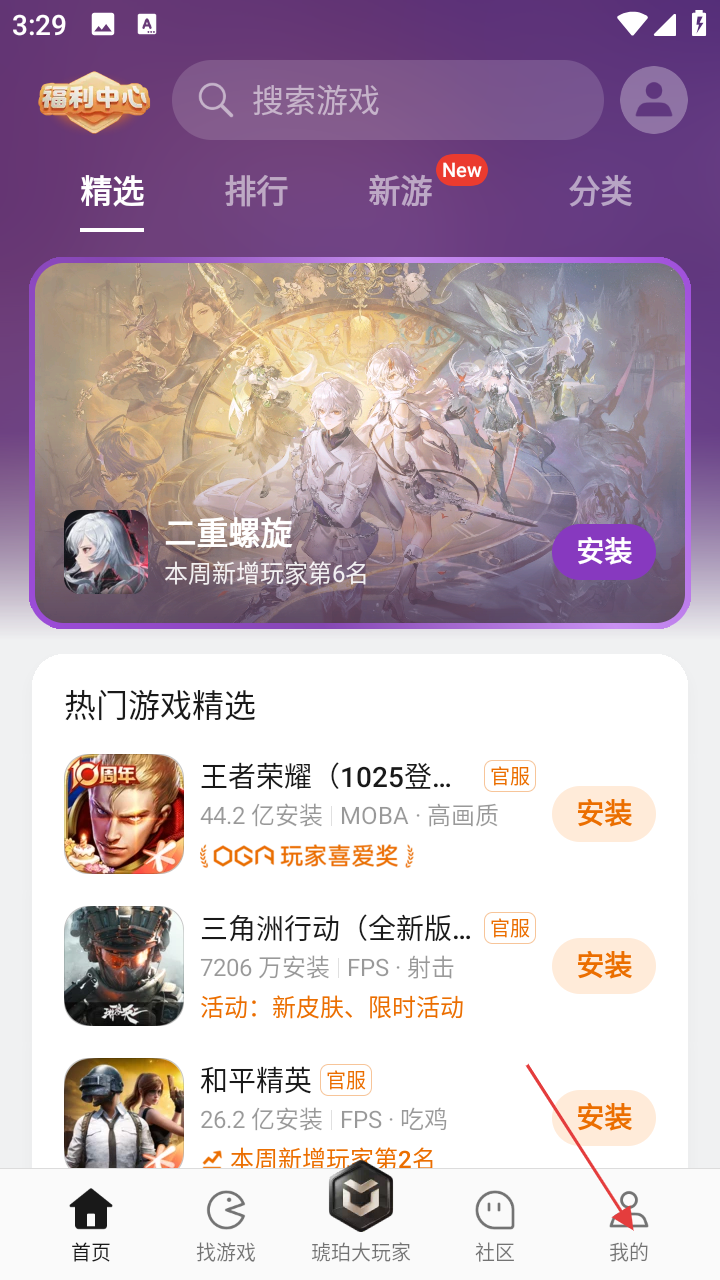Open 琥珀大玩家 in the bottom bar
Screen dimensions: 720x1280
coord(361,1215)
